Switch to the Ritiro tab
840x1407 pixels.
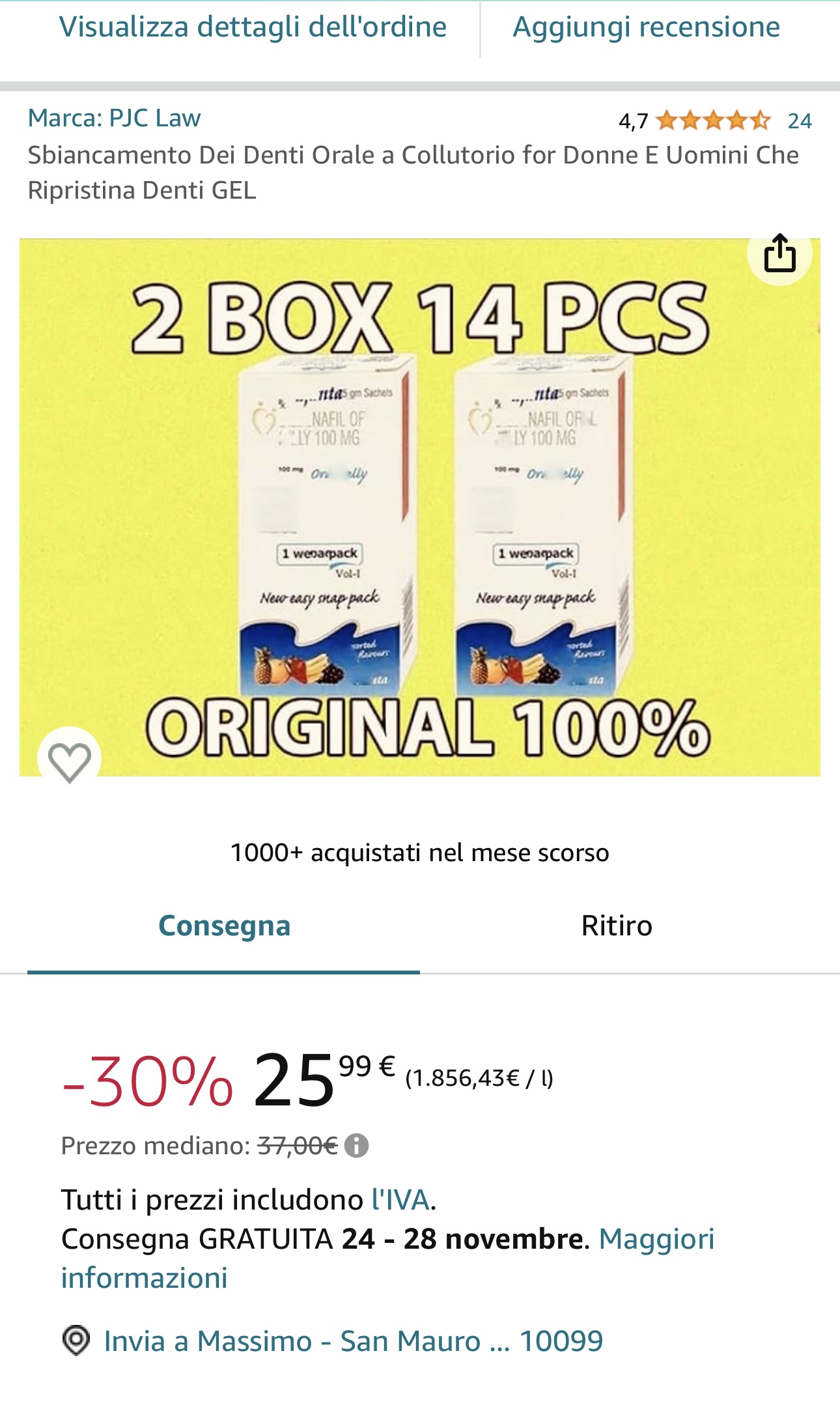click(x=616, y=926)
